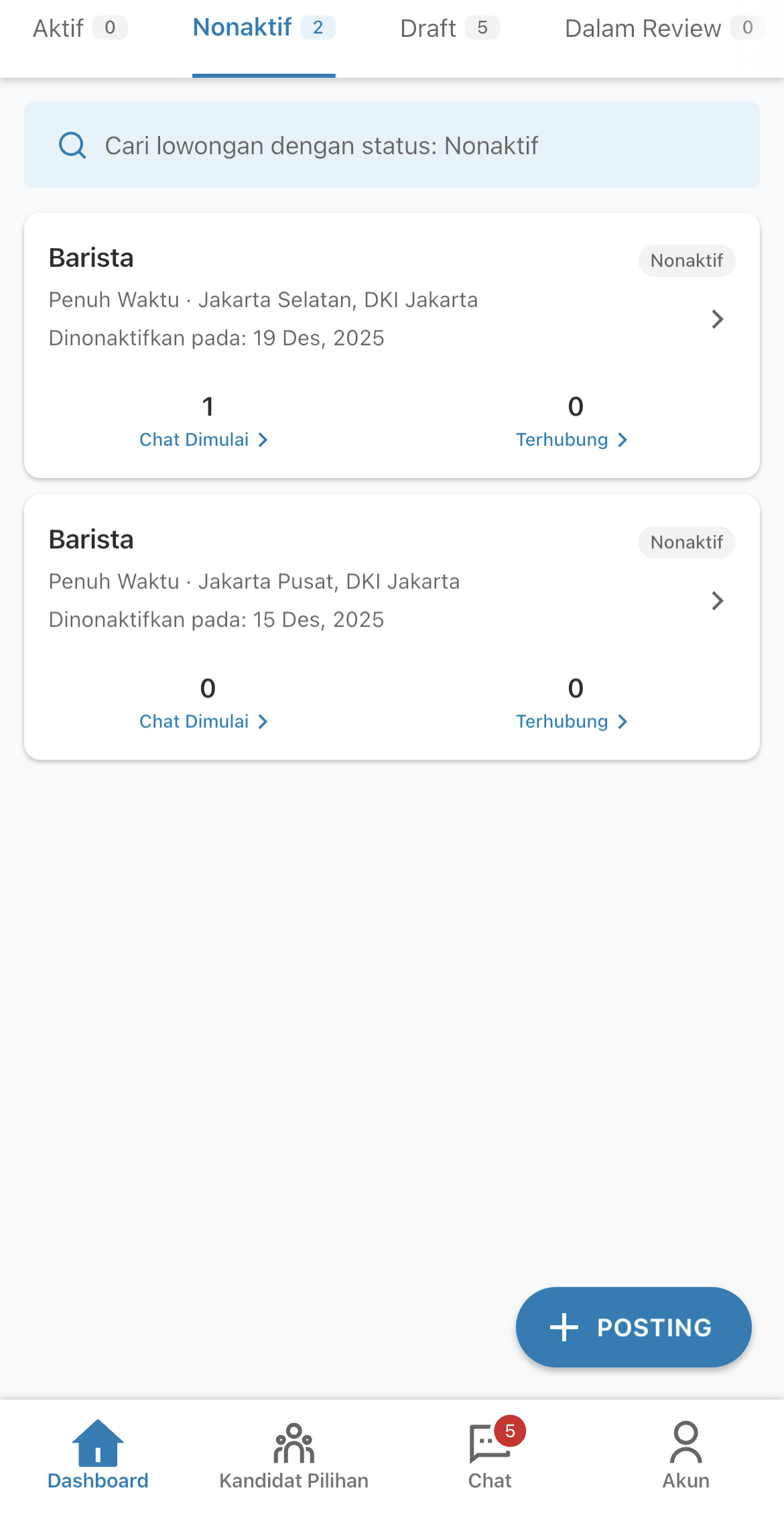Click the POSTING button
The image size is (784, 1523).
coord(633,1327)
